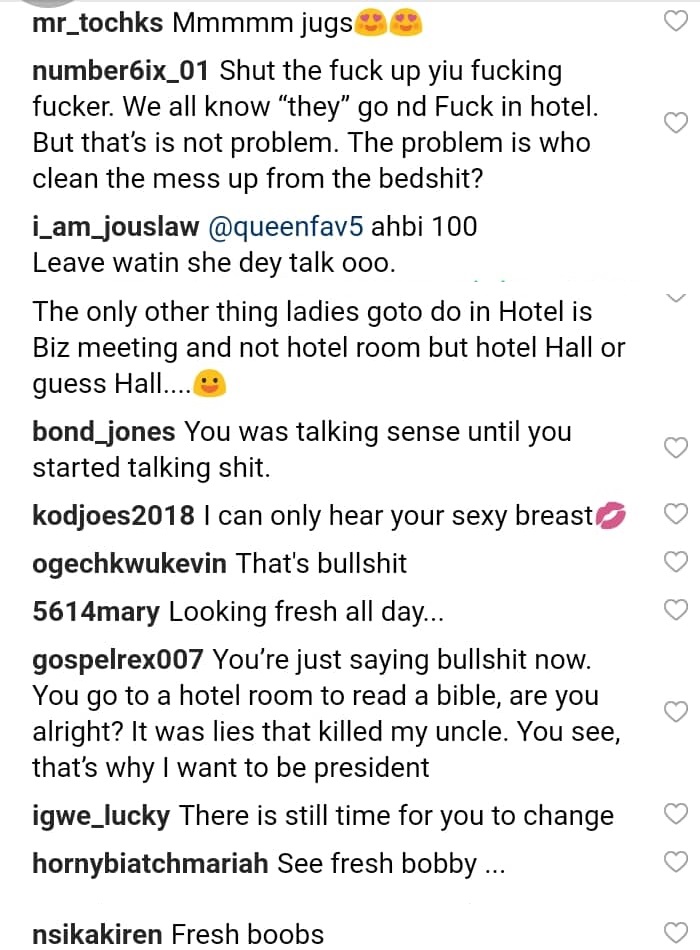The height and width of the screenshot is (950, 700).
Task: View the profile of mr_tochks
Action: [x=98, y=24]
